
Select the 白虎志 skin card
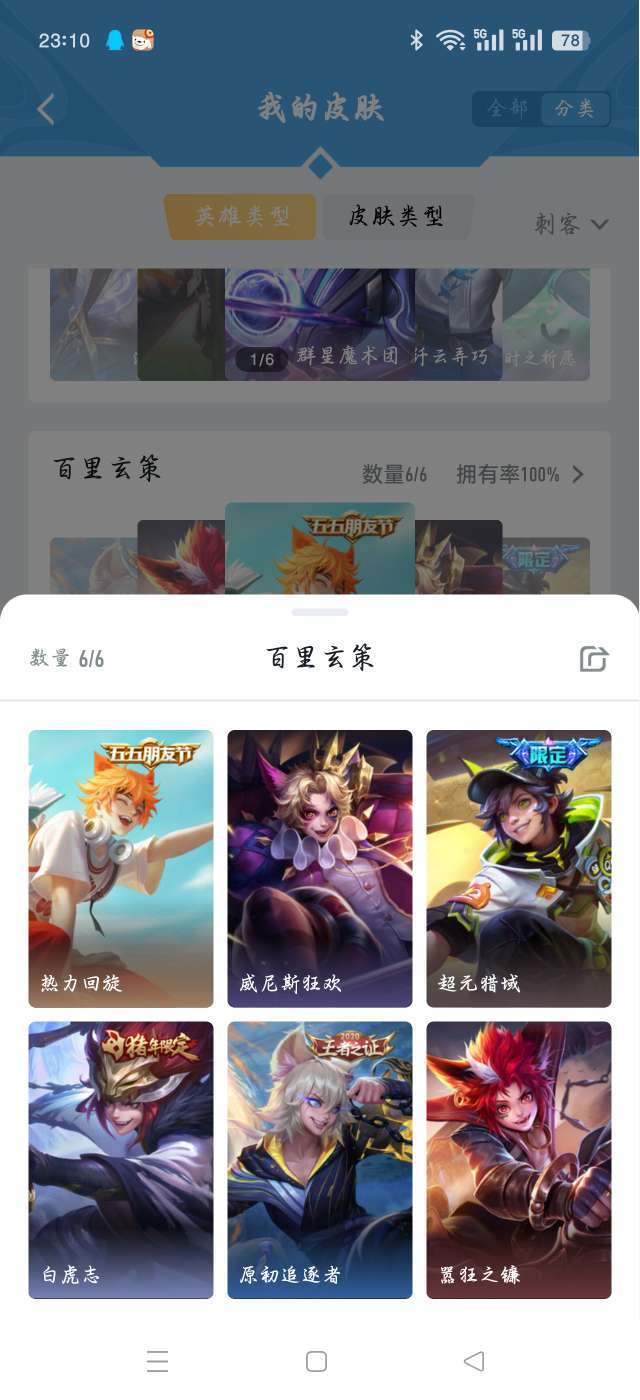point(121,1160)
